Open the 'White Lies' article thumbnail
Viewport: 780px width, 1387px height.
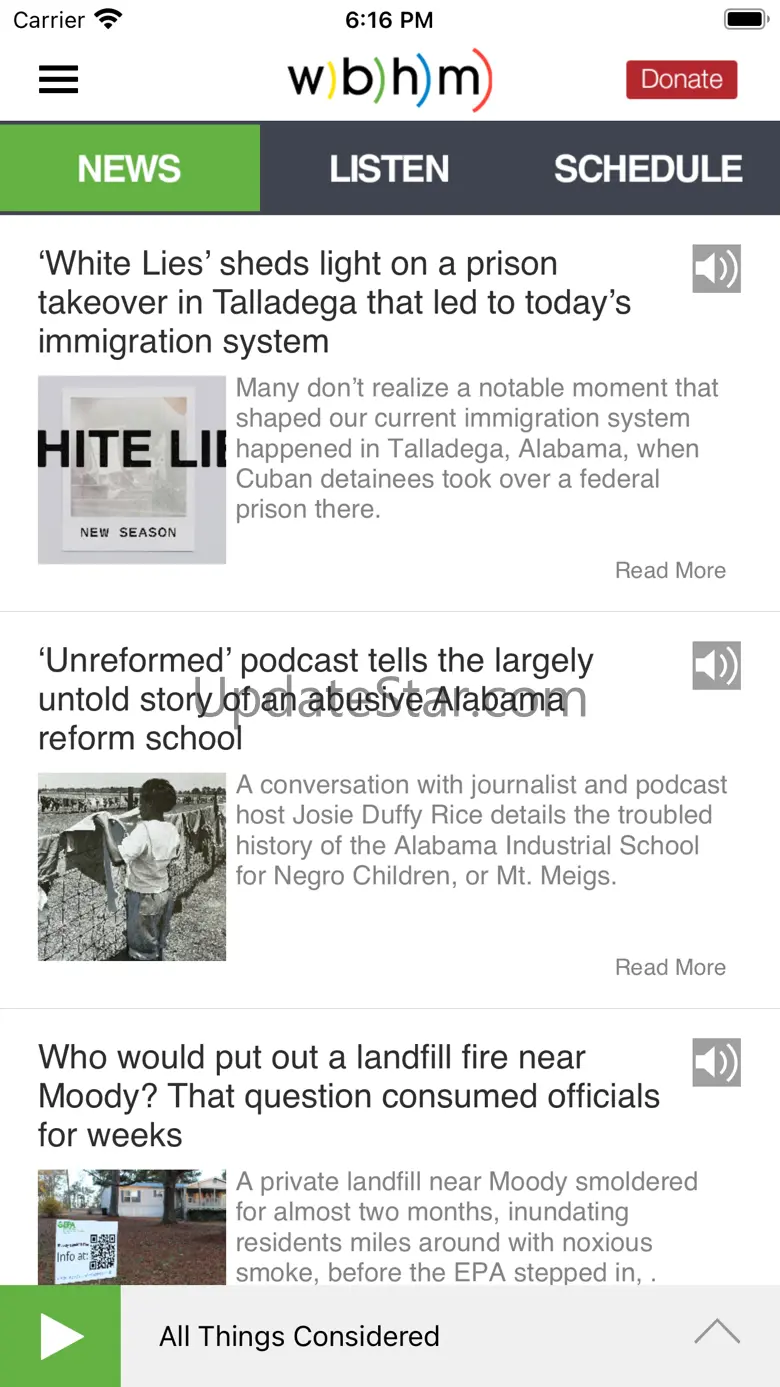coord(132,470)
